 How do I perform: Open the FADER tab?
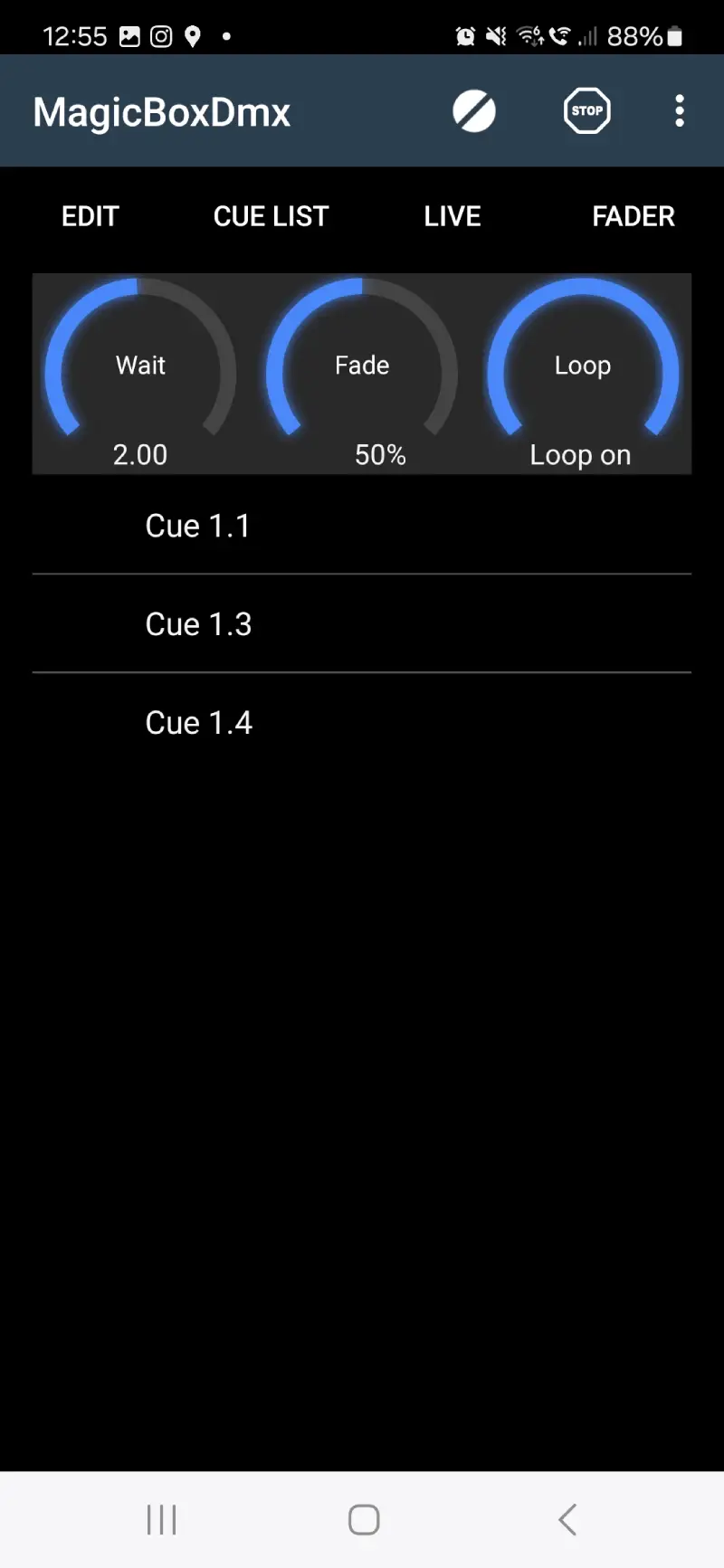(x=633, y=216)
